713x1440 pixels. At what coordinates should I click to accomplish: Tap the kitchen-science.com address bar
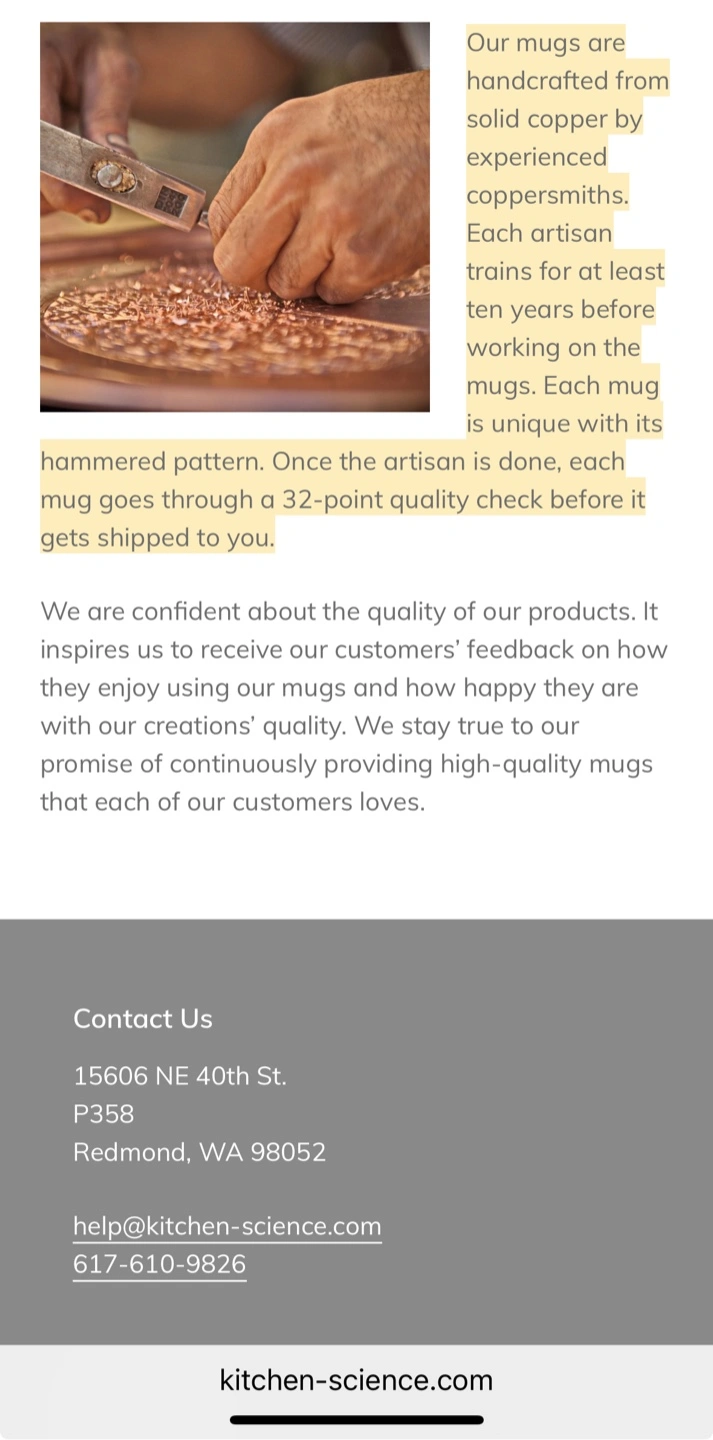[356, 1381]
